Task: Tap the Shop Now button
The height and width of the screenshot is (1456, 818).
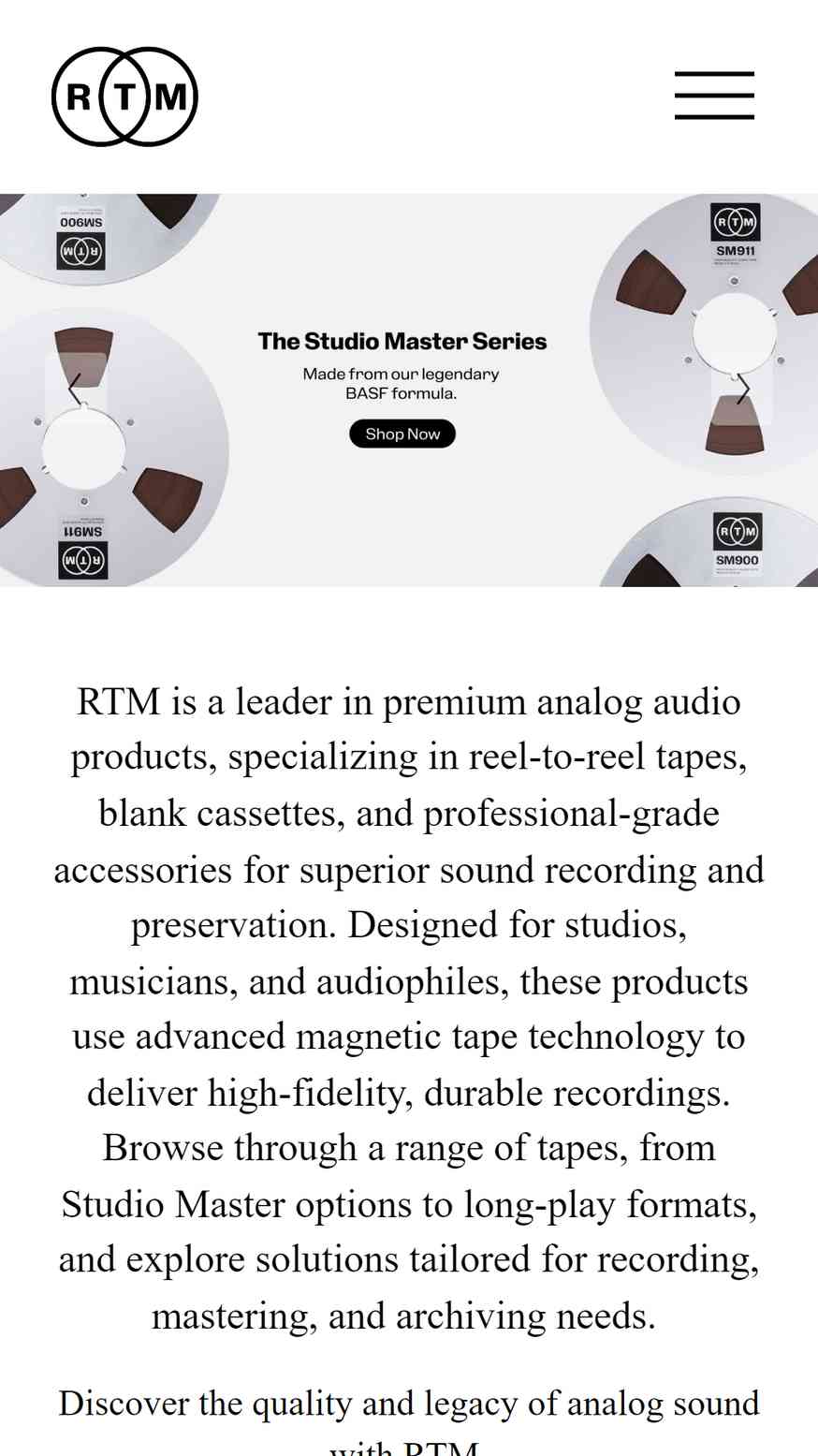Action: point(402,434)
